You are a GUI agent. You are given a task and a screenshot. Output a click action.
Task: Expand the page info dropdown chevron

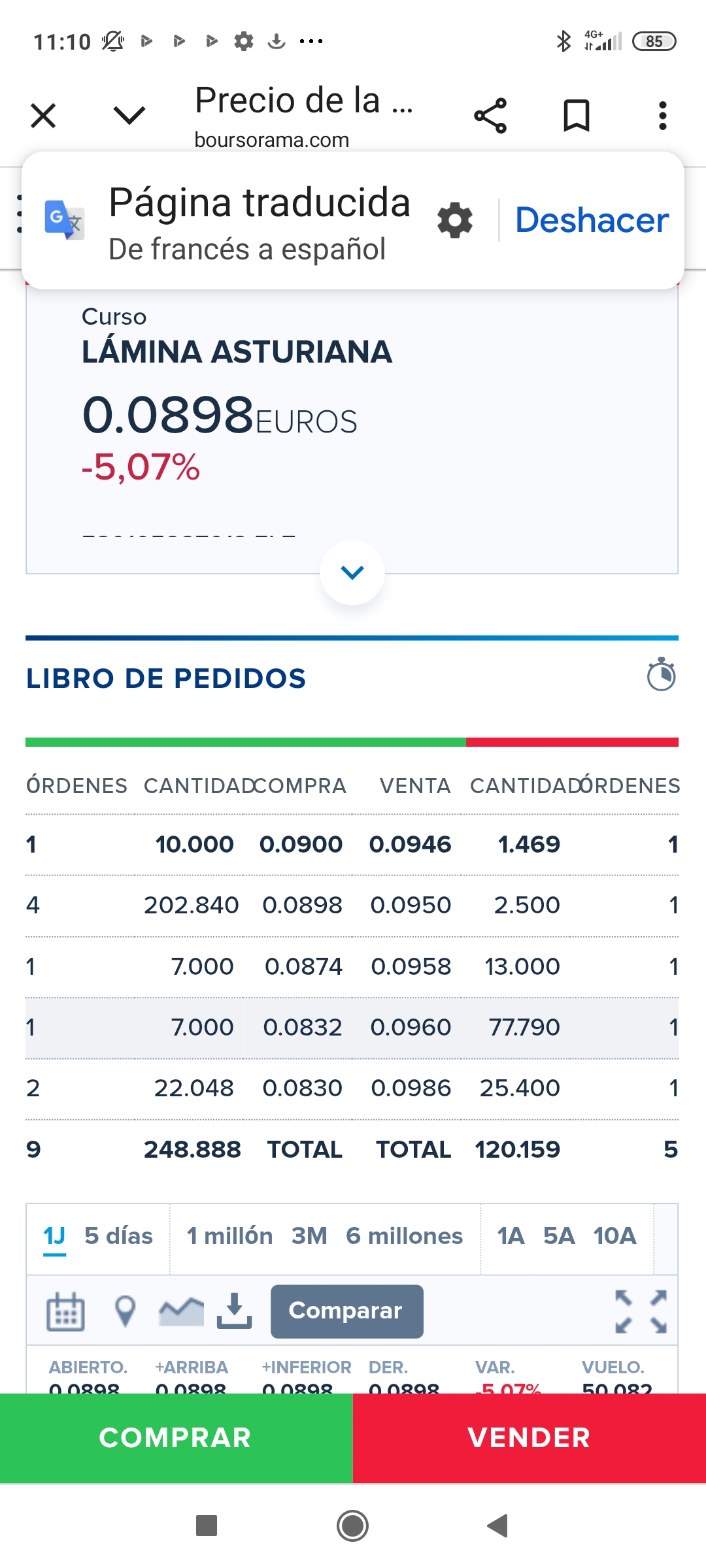(129, 116)
